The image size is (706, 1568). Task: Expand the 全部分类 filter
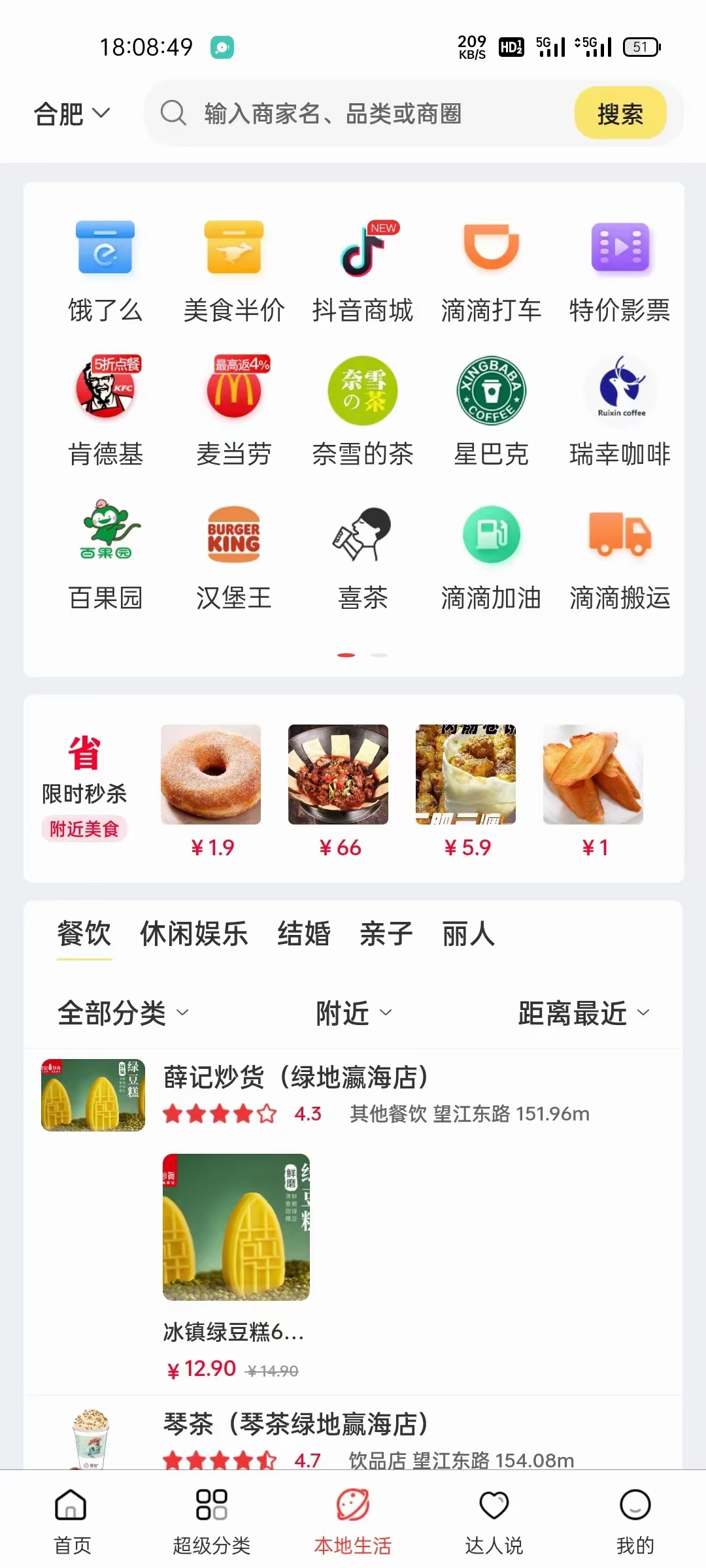coord(123,1013)
